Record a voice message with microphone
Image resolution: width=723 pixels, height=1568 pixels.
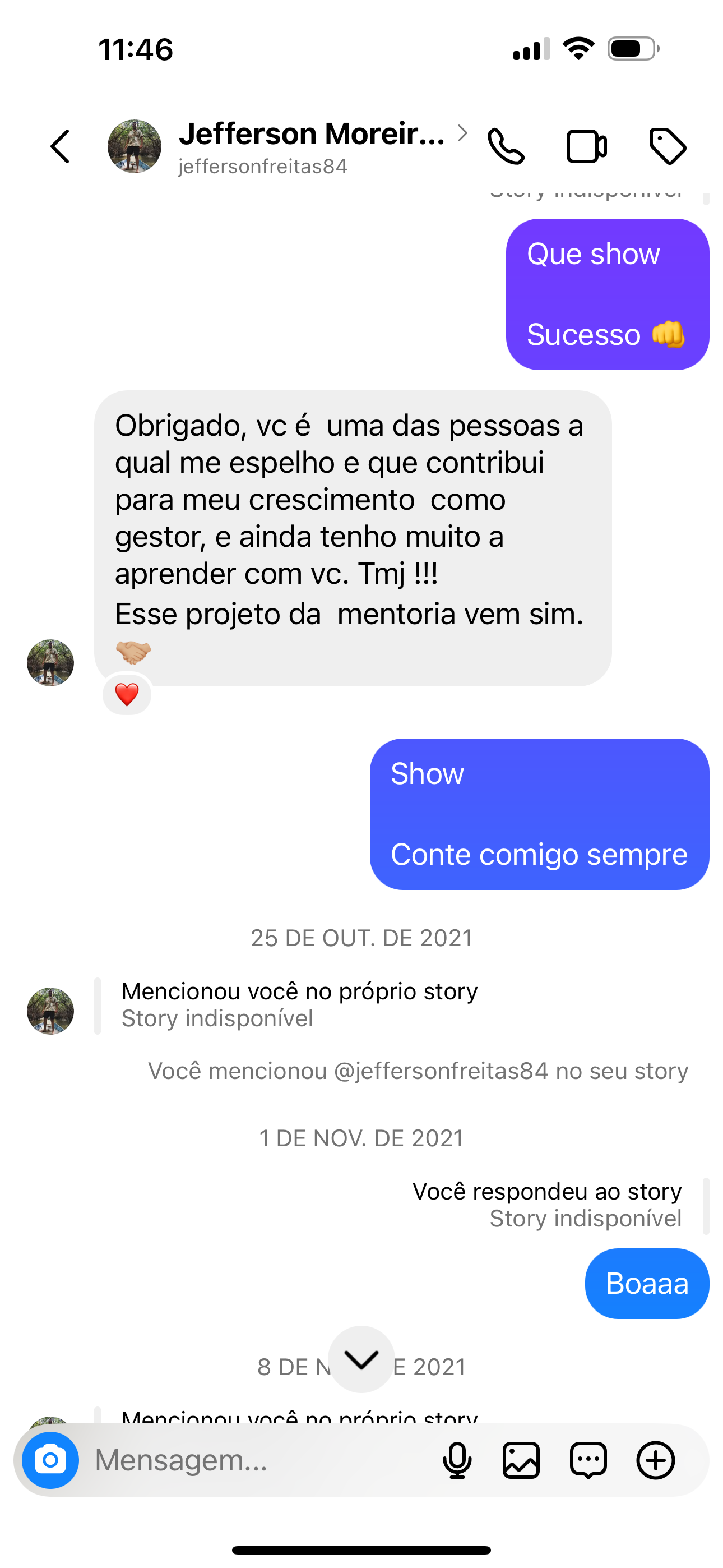tap(457, 1460)
